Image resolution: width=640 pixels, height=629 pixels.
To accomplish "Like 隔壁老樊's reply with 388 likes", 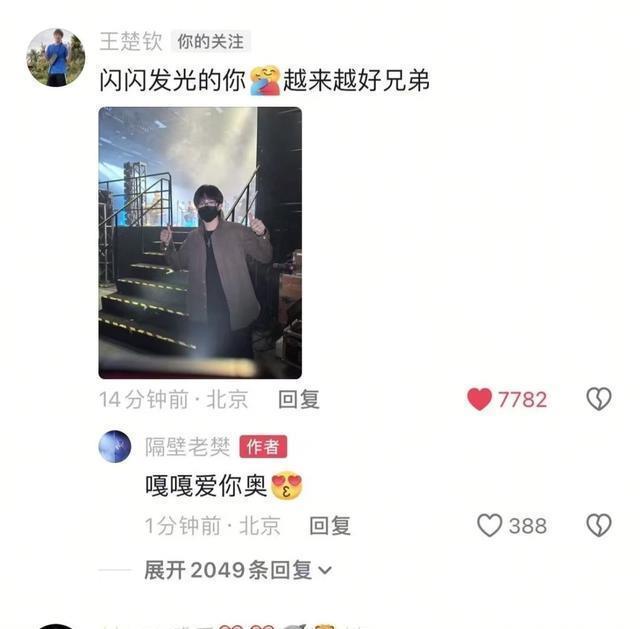I will (x=489, y=525).
